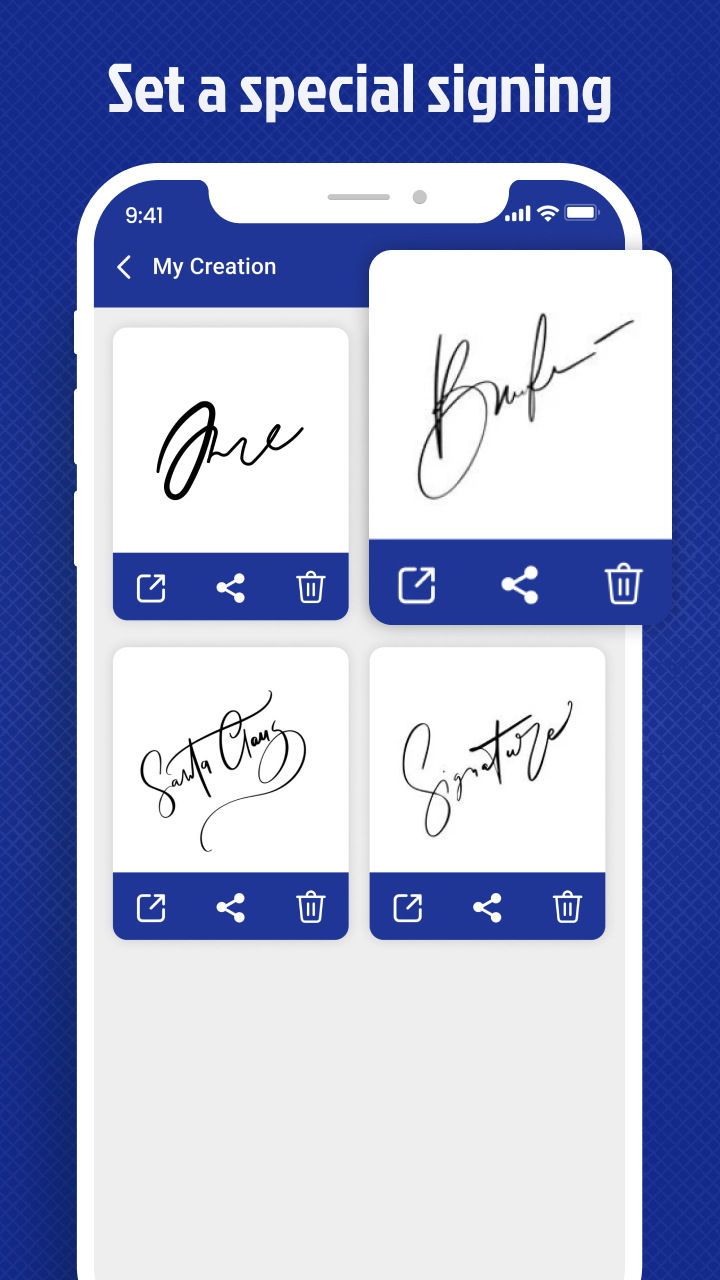Image resolution: width=720 pixels, height=1280 pixels.
Task: Share the "Santa Claus" signature
Action: pyautogui.click(x=231, y=907)
